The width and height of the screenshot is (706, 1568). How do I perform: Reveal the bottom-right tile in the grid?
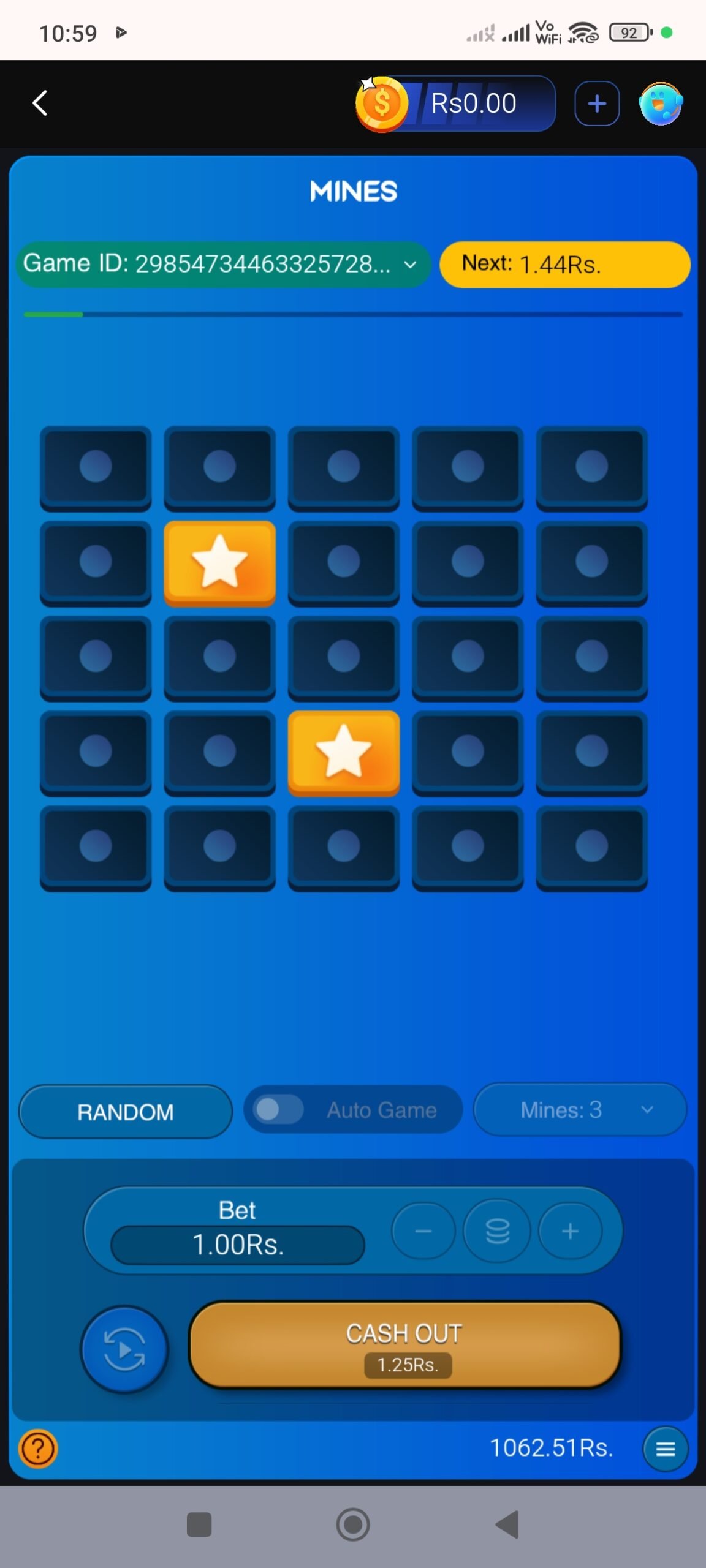pos(591,848)
